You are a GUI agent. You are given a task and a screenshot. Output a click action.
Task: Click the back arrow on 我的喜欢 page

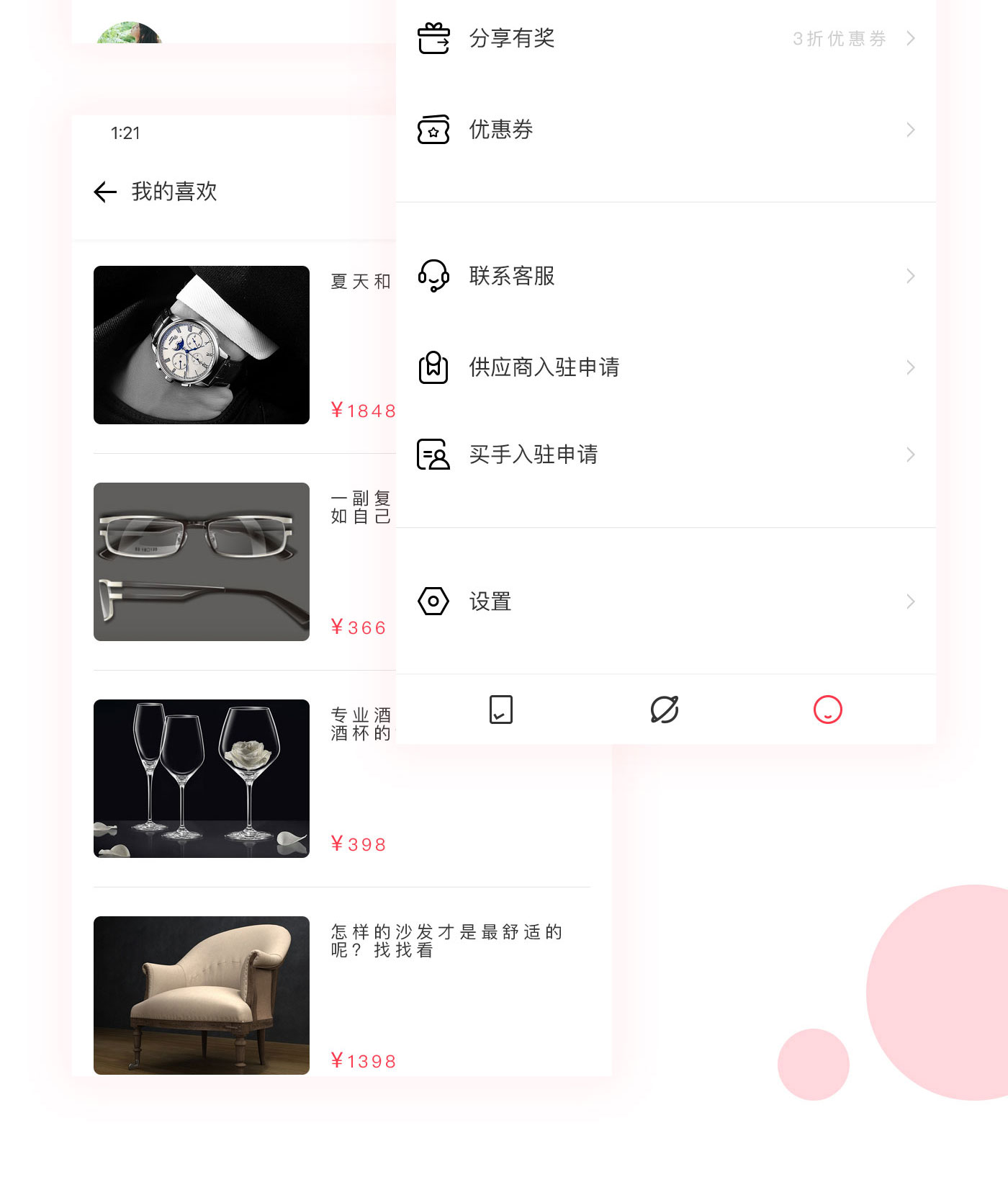pos(104,191)
